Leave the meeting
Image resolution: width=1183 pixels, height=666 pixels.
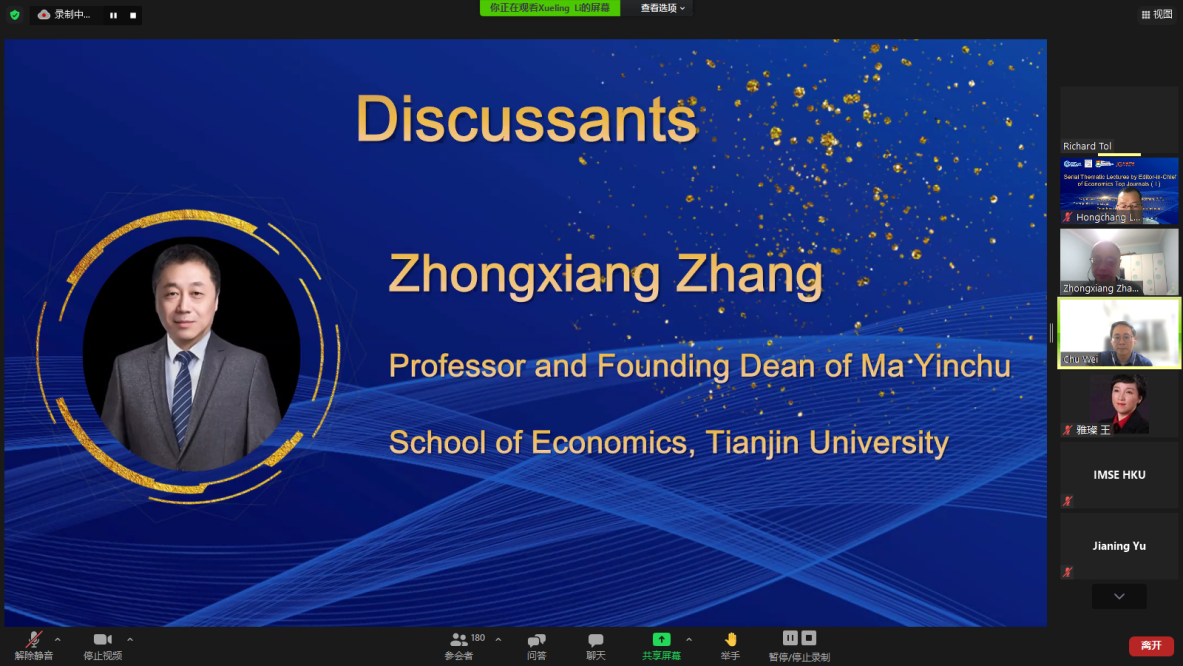click(1150, 646)
